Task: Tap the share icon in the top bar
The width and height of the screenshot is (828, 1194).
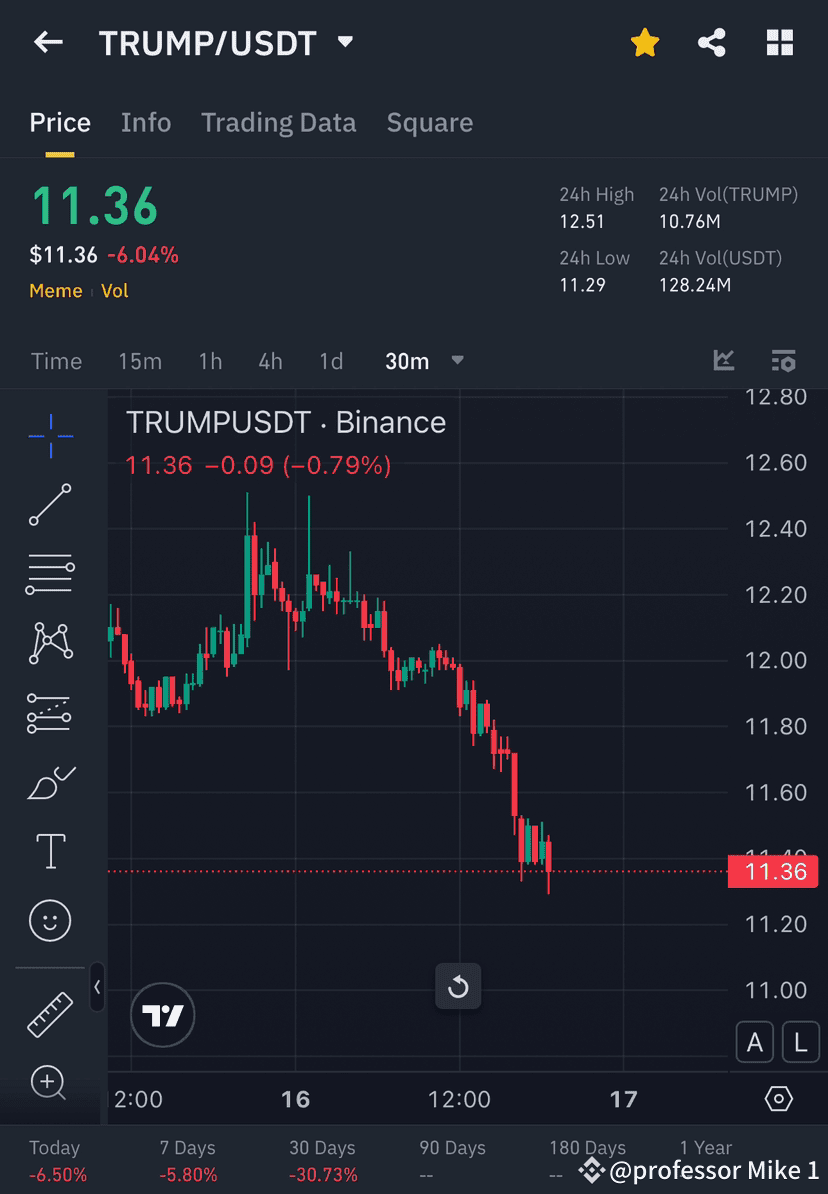Action: click(x=712, y=42)
